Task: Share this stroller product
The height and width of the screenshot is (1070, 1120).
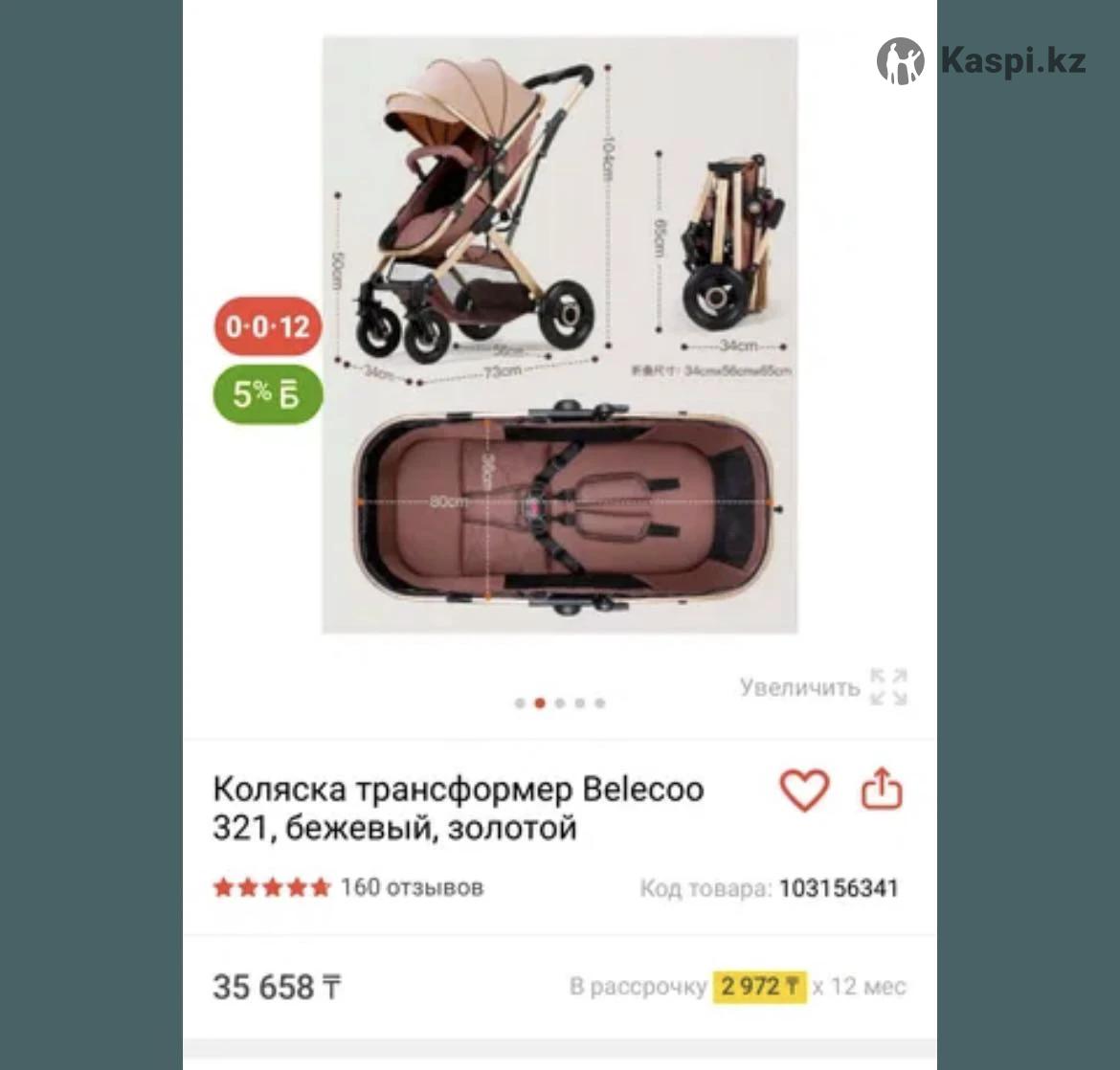Action: pos(882,790)
